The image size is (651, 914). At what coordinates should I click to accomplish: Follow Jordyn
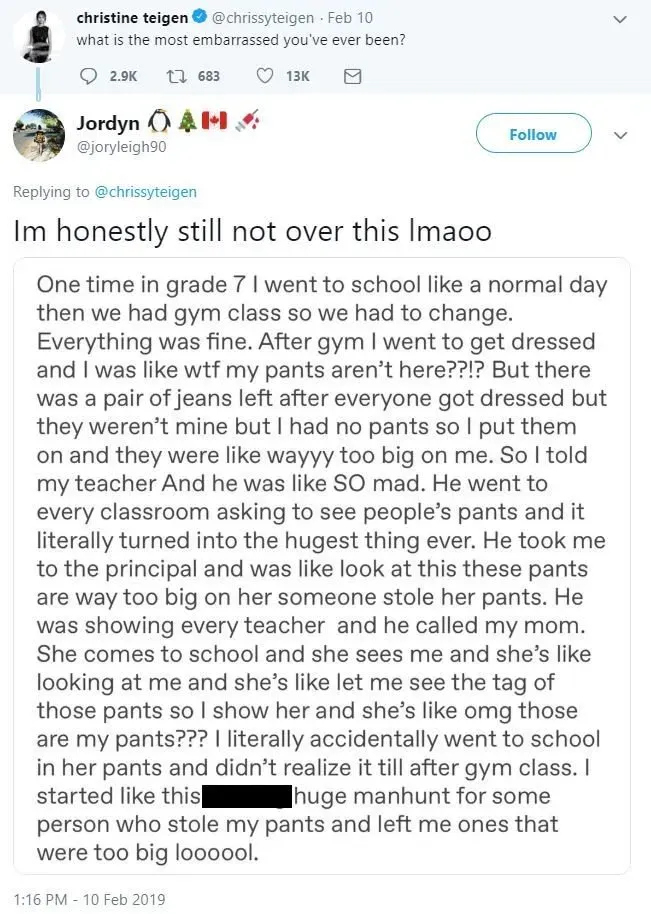tap(532, 134)
